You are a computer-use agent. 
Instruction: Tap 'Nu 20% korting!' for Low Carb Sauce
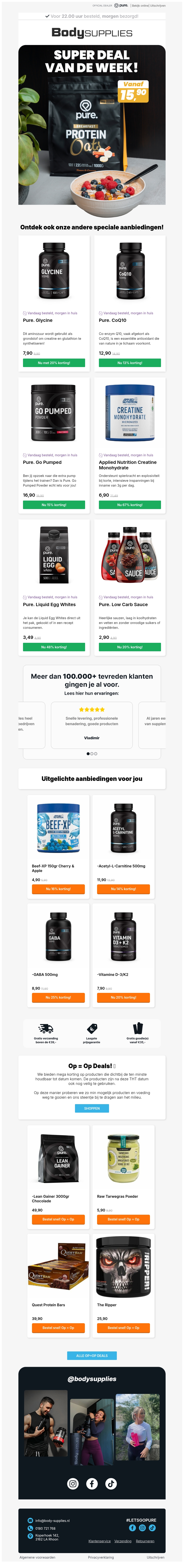point(130,647)
